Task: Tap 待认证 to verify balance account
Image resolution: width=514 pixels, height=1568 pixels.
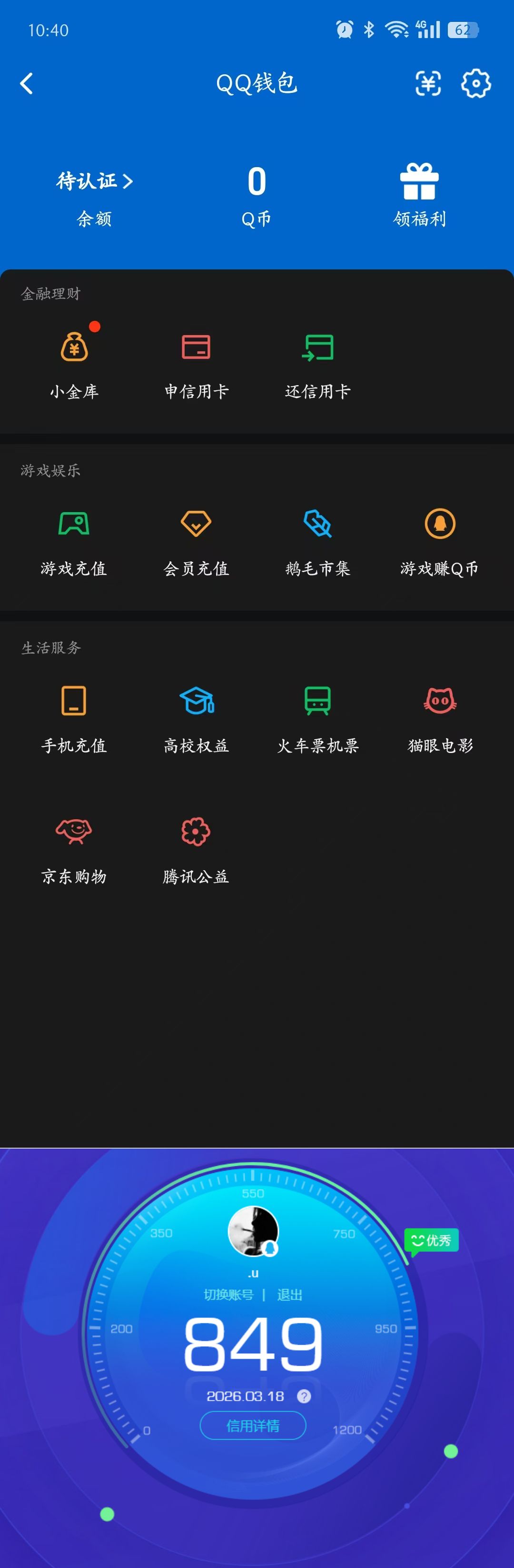Action: (x=94, y=181)
